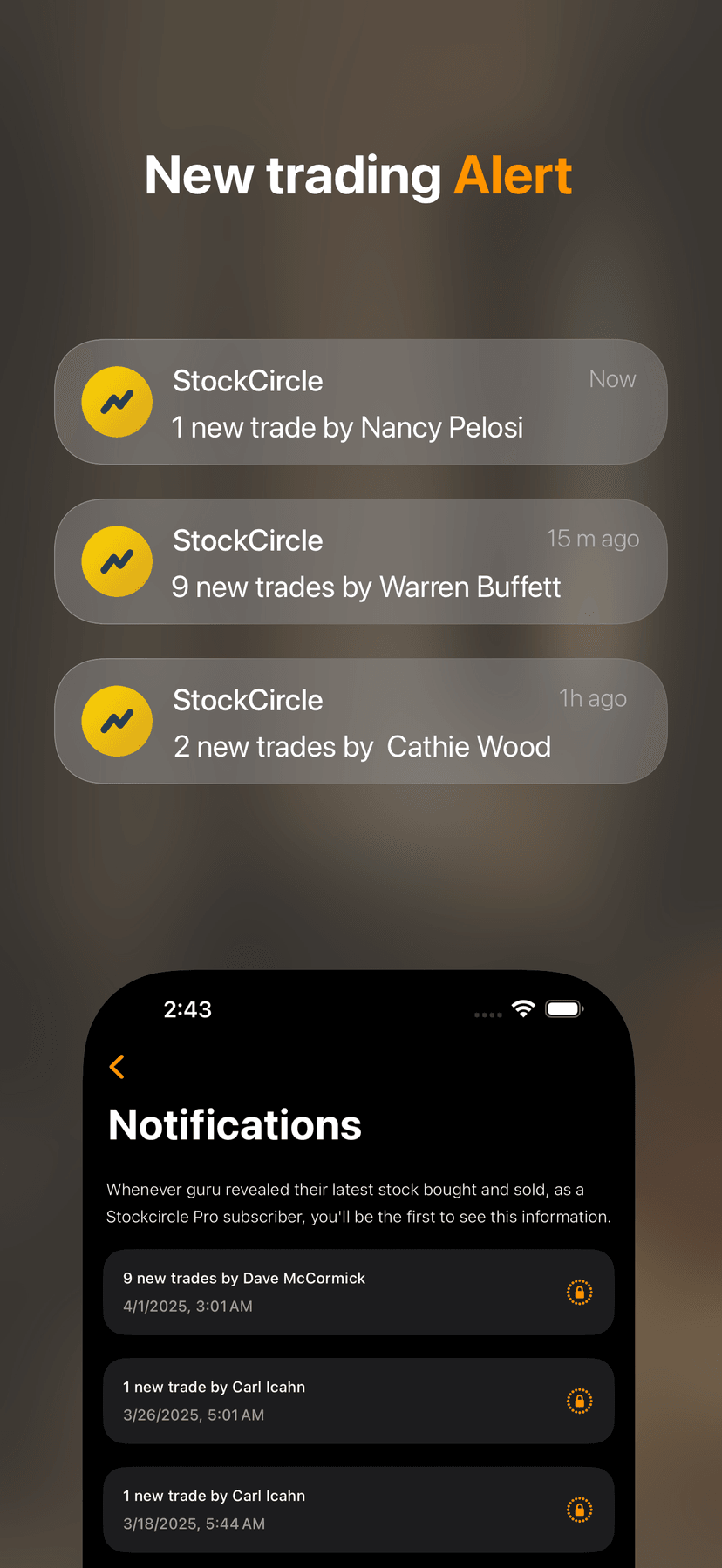
Task: Tap the StockCircle app icon on Cathie Wood notification
Action: pos(117,721)
